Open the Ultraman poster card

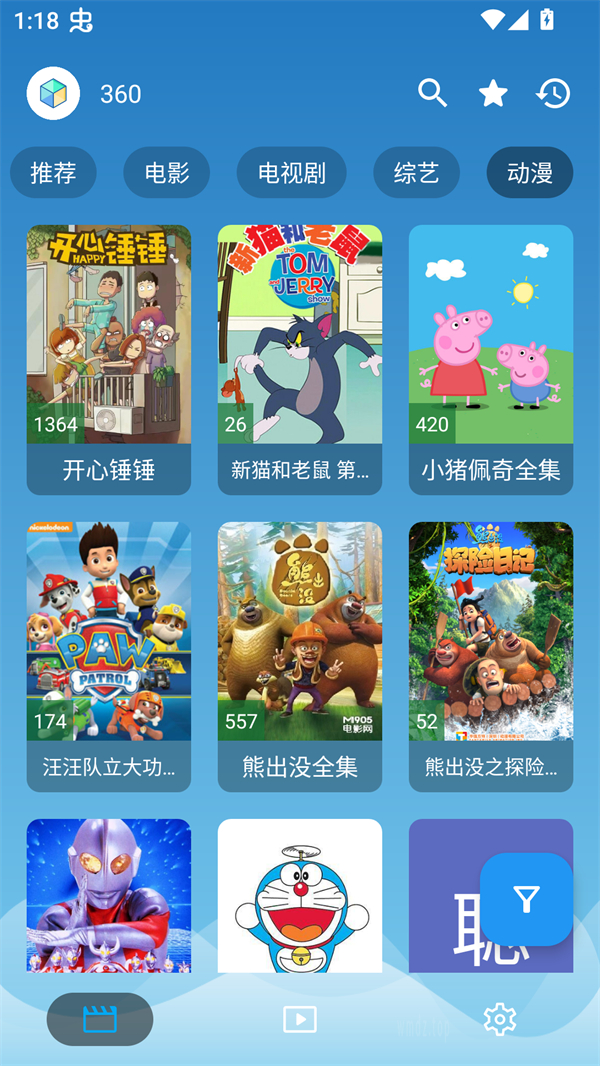click(x=109, y=895)
